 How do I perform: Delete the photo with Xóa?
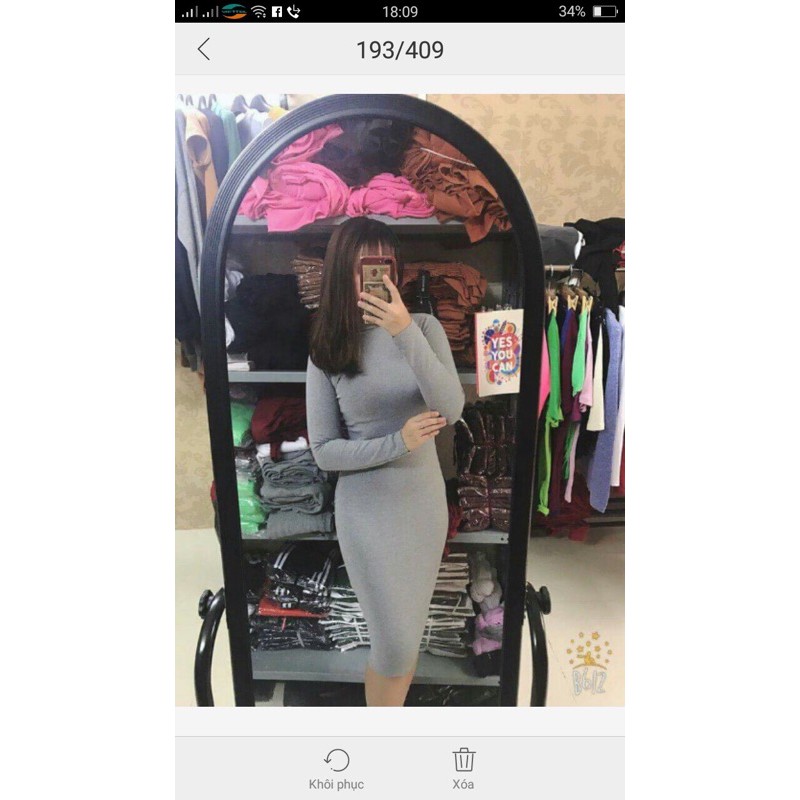click(463, 767)
